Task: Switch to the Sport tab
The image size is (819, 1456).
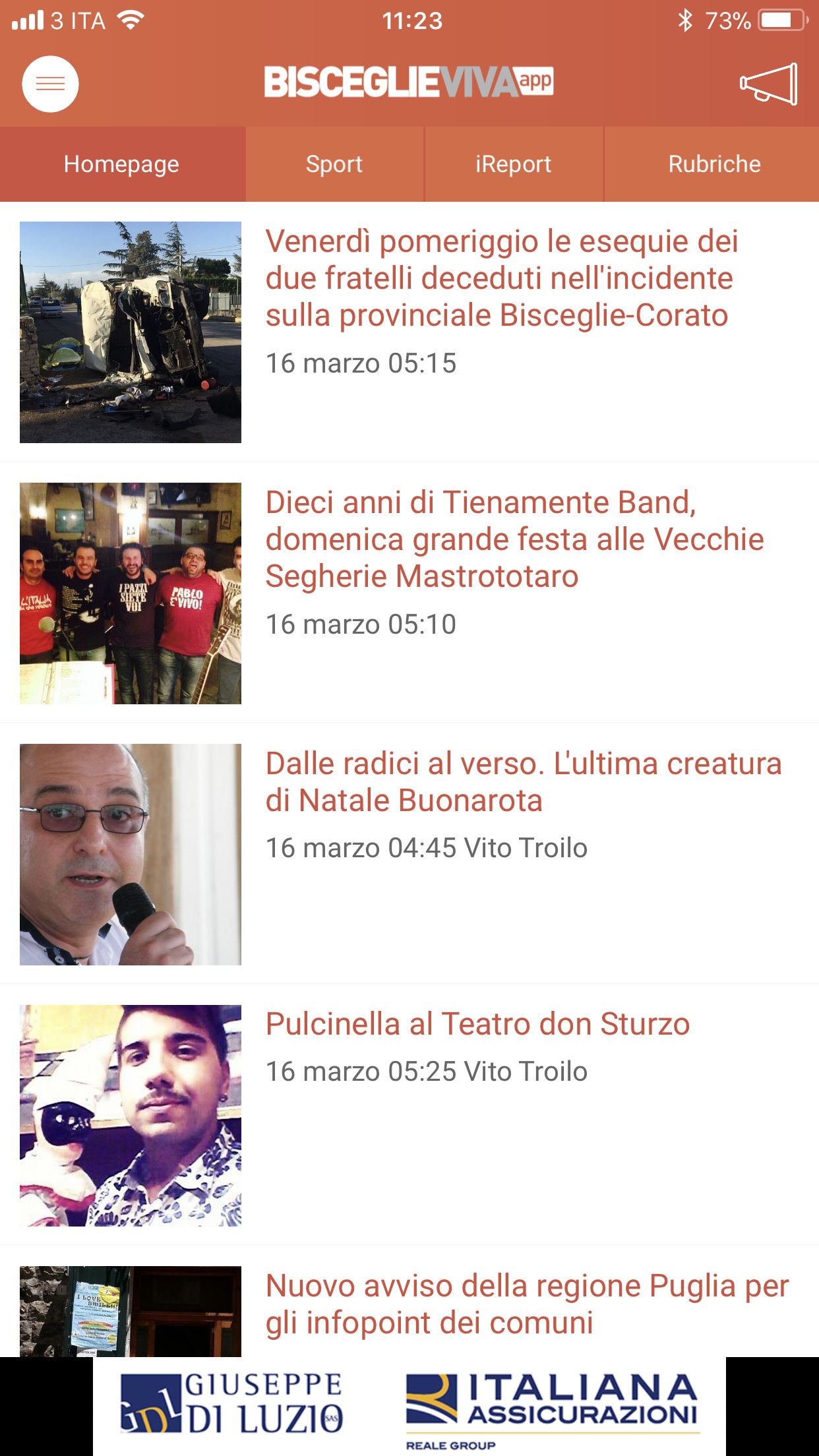Action: point(334,164)
